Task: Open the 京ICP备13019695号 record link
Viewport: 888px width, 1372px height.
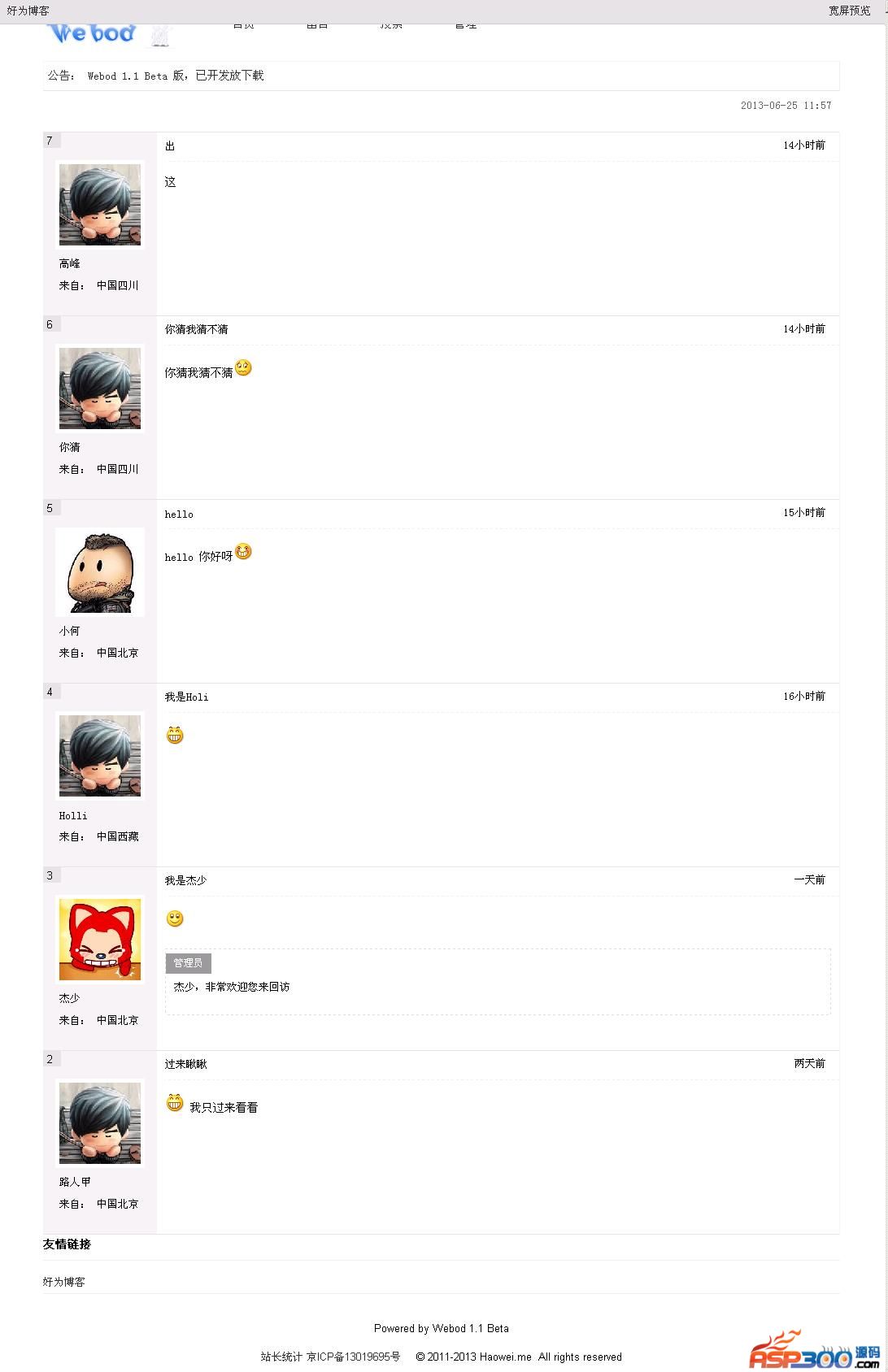Action: tap(354, 1357)
